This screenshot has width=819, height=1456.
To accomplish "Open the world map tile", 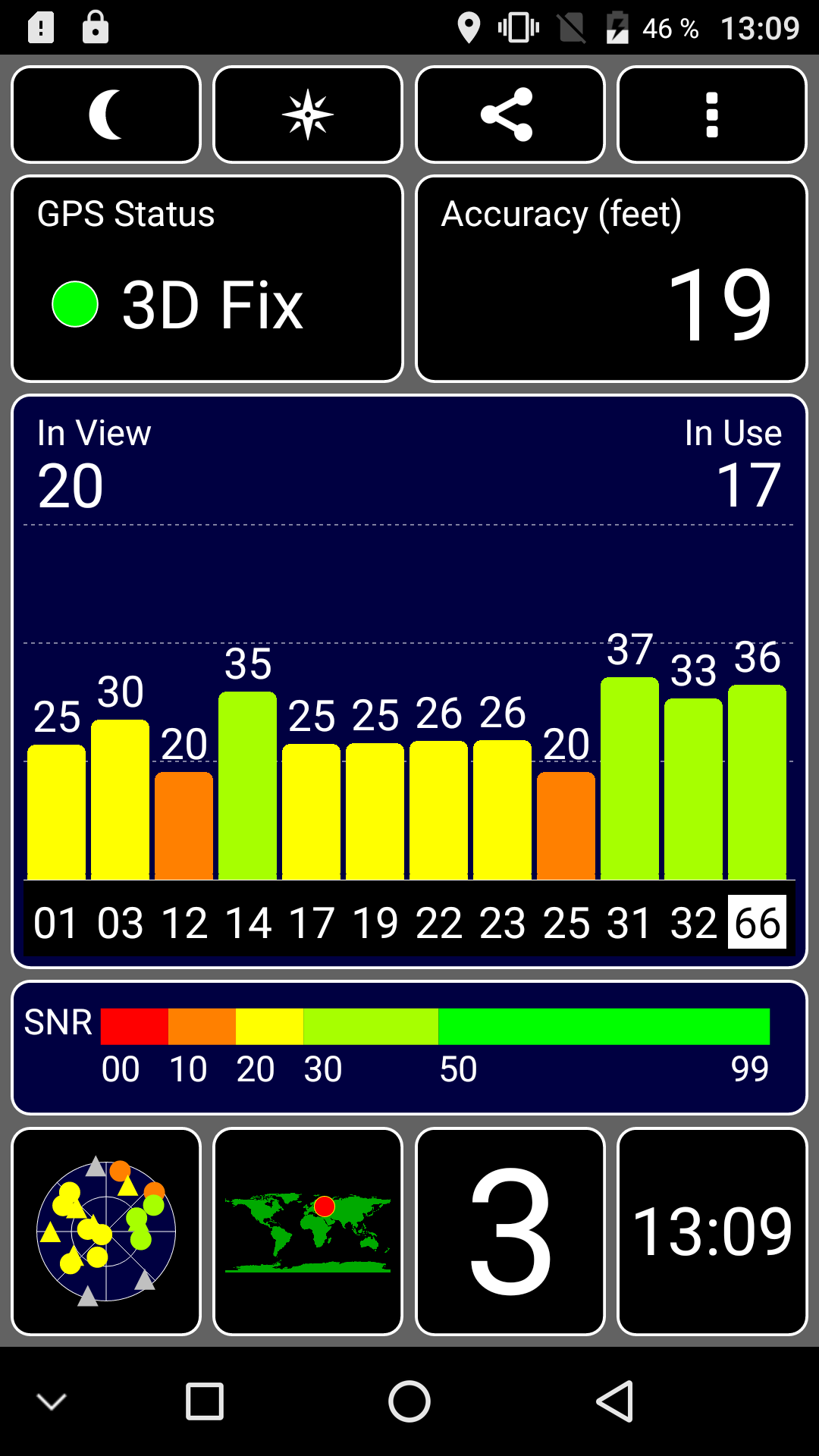I will tap(308, 1232).
